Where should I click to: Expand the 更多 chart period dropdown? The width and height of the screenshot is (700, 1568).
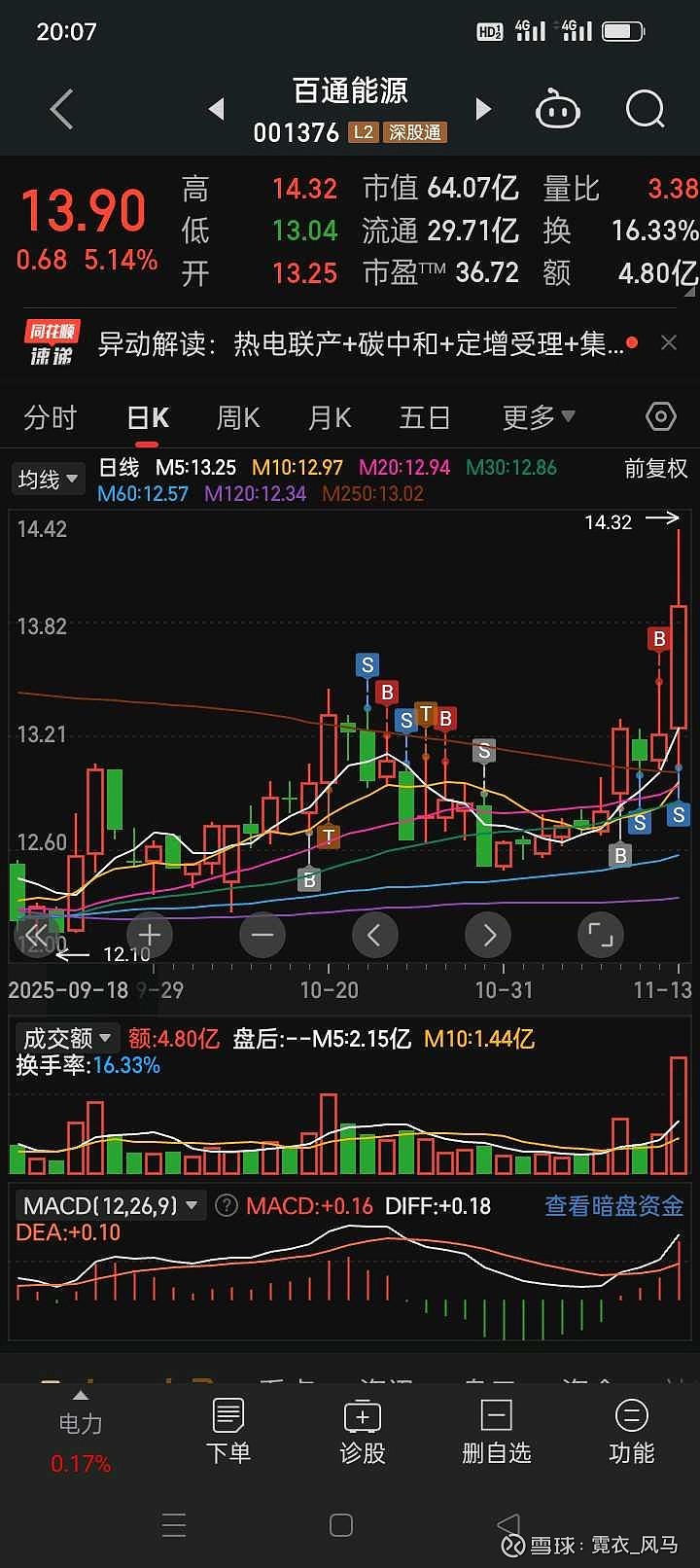[x=538, y=418]
